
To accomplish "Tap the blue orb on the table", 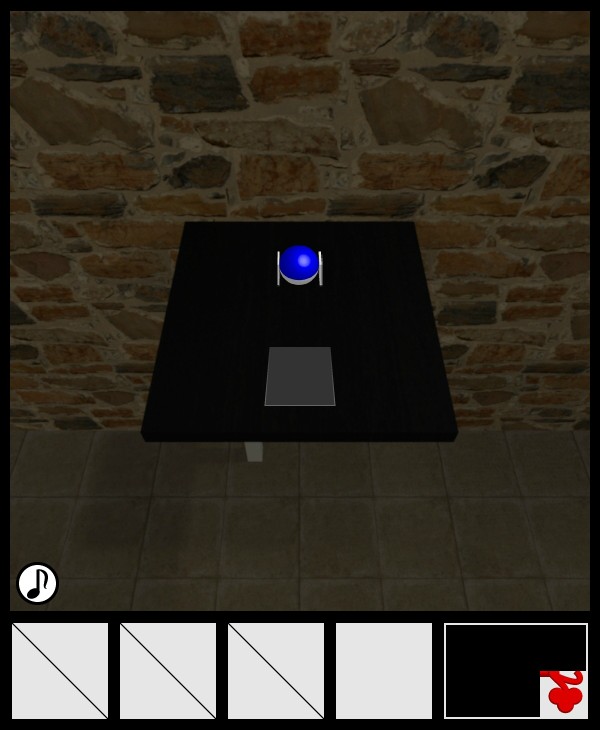I will pyautogui.click(x=299, y=263).
